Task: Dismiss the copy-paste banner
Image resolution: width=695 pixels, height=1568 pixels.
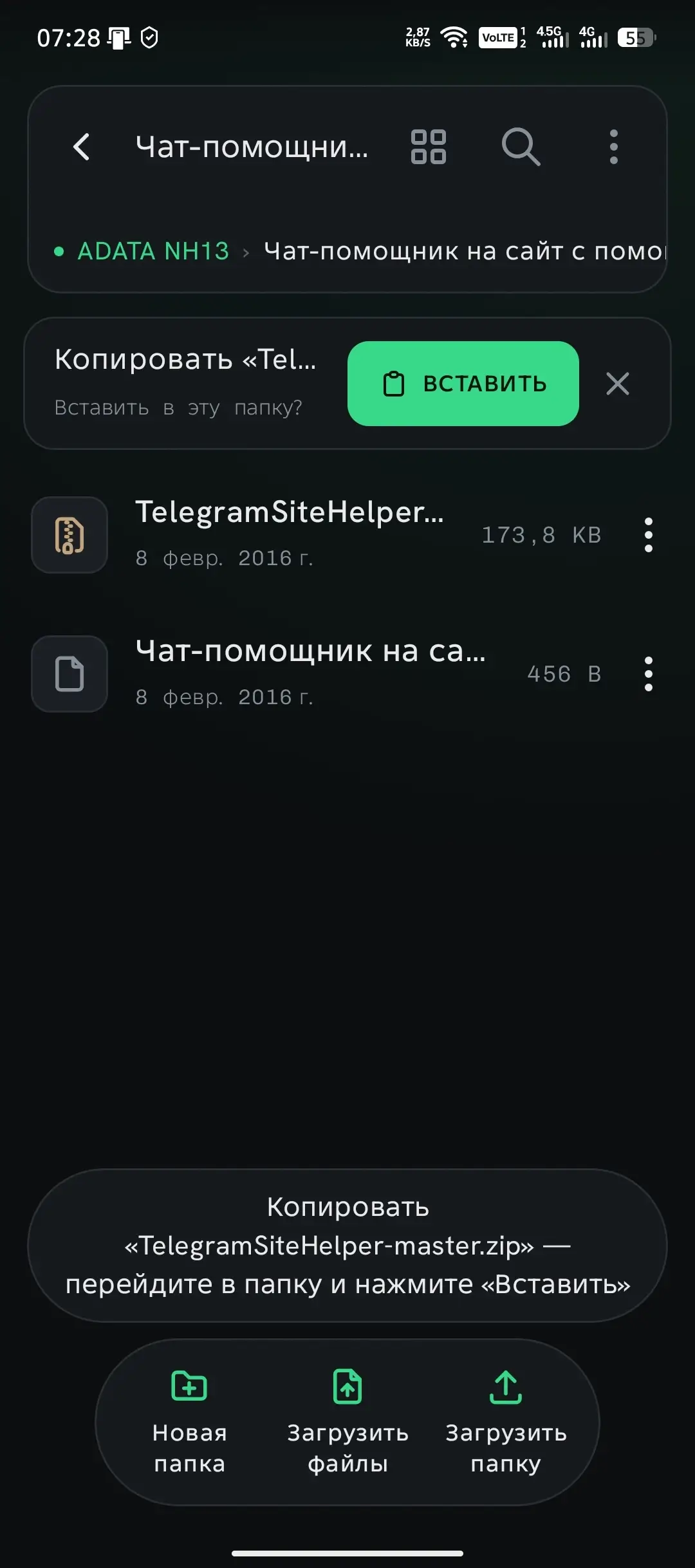Action: coord(618,384)
